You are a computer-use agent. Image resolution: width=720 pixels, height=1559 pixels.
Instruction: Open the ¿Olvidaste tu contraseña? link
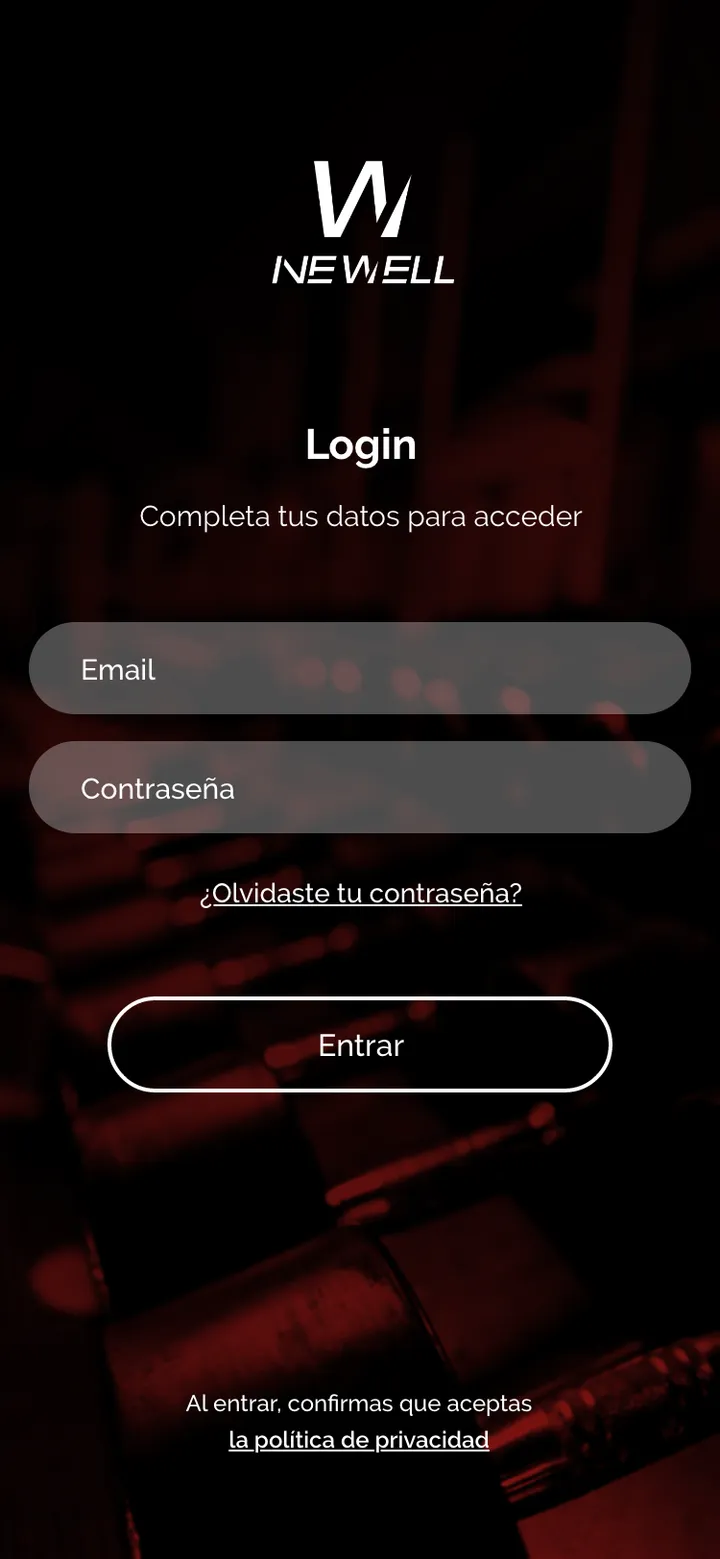click(360, 893)
